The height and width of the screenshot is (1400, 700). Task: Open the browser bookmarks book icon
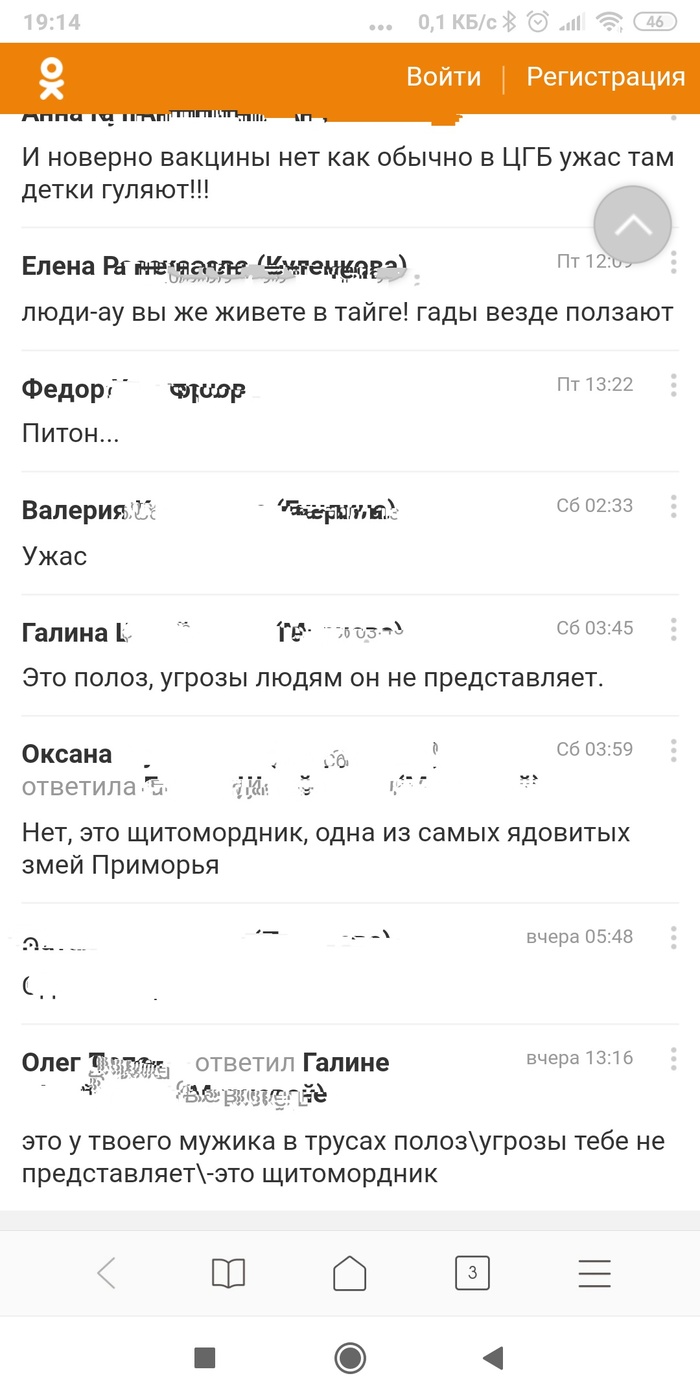tap(229, 1273)
